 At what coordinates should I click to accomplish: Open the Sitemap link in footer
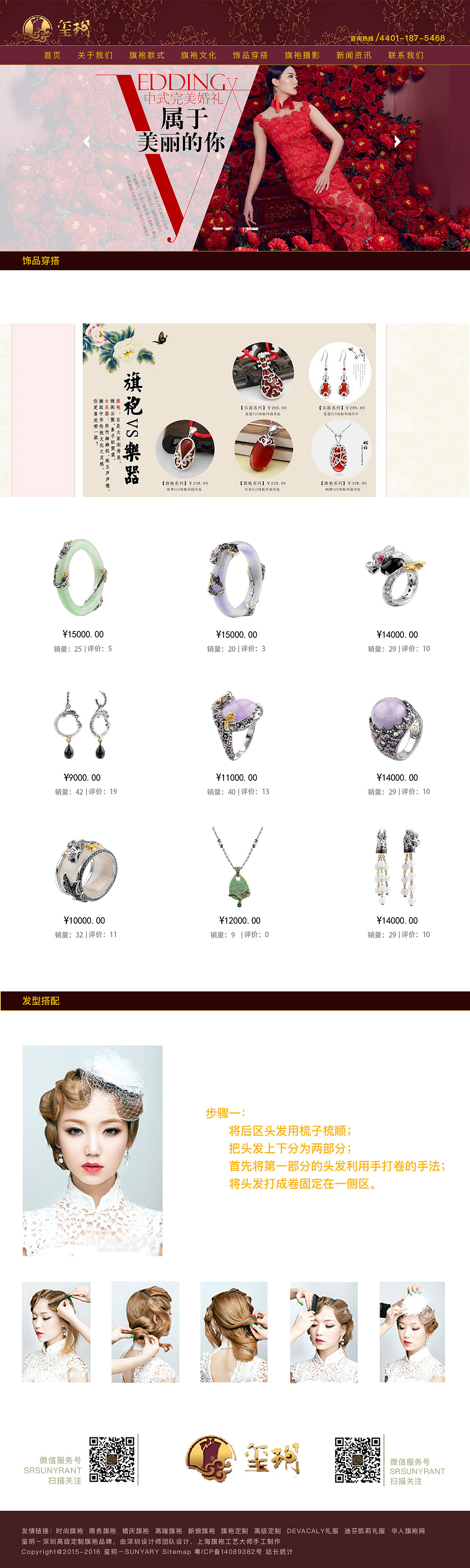[177, 1552]
